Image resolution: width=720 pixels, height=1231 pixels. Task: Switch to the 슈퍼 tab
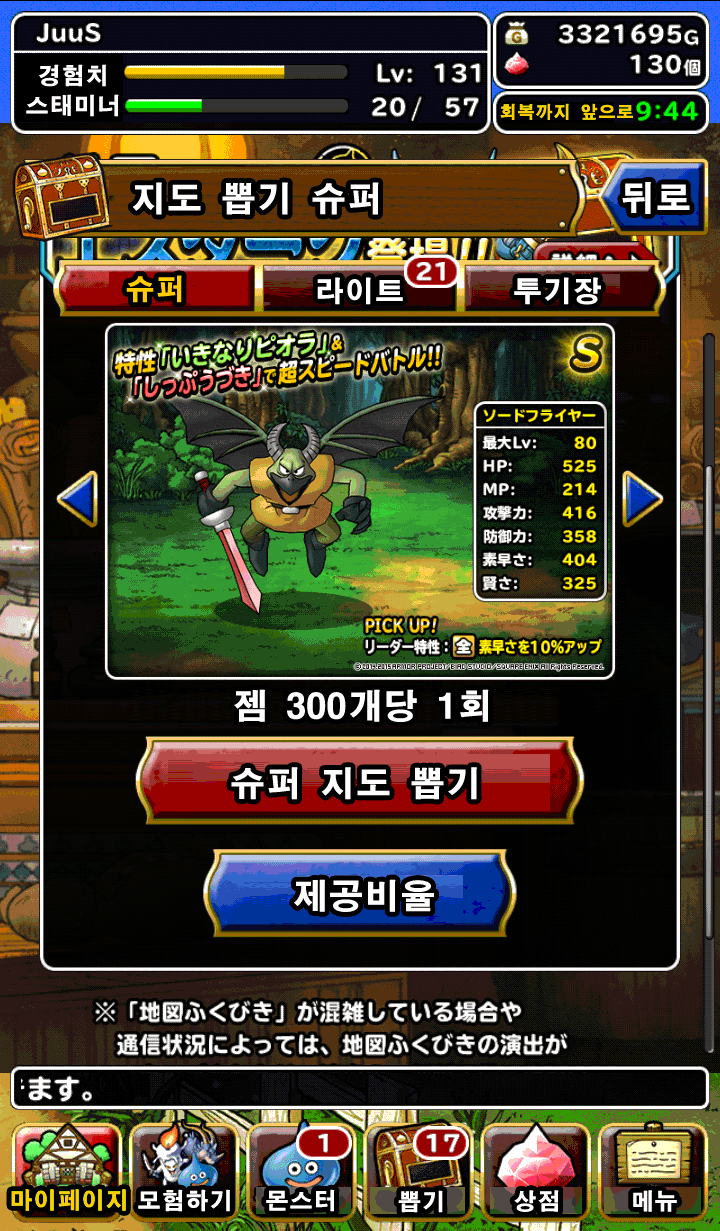(156, 290)
